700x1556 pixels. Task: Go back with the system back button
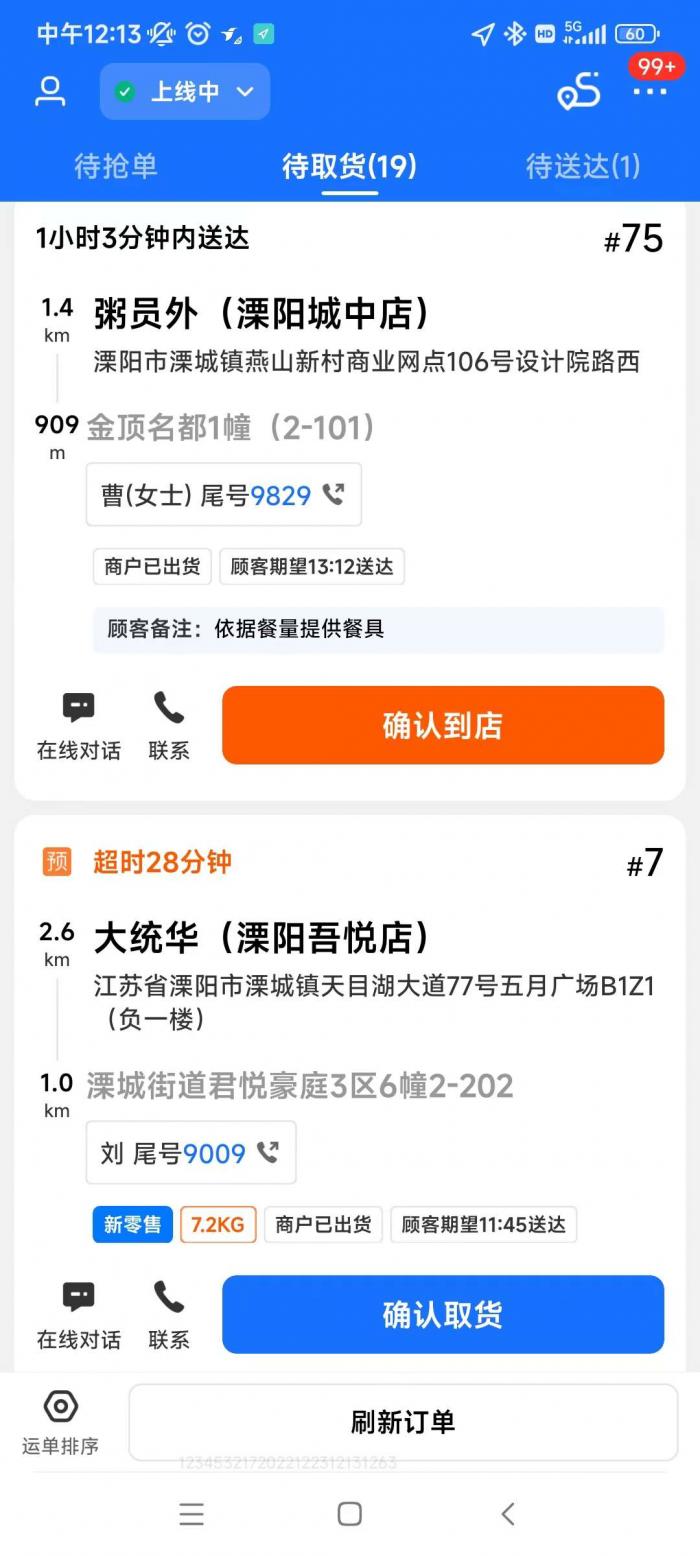[x=508, y=1514]
